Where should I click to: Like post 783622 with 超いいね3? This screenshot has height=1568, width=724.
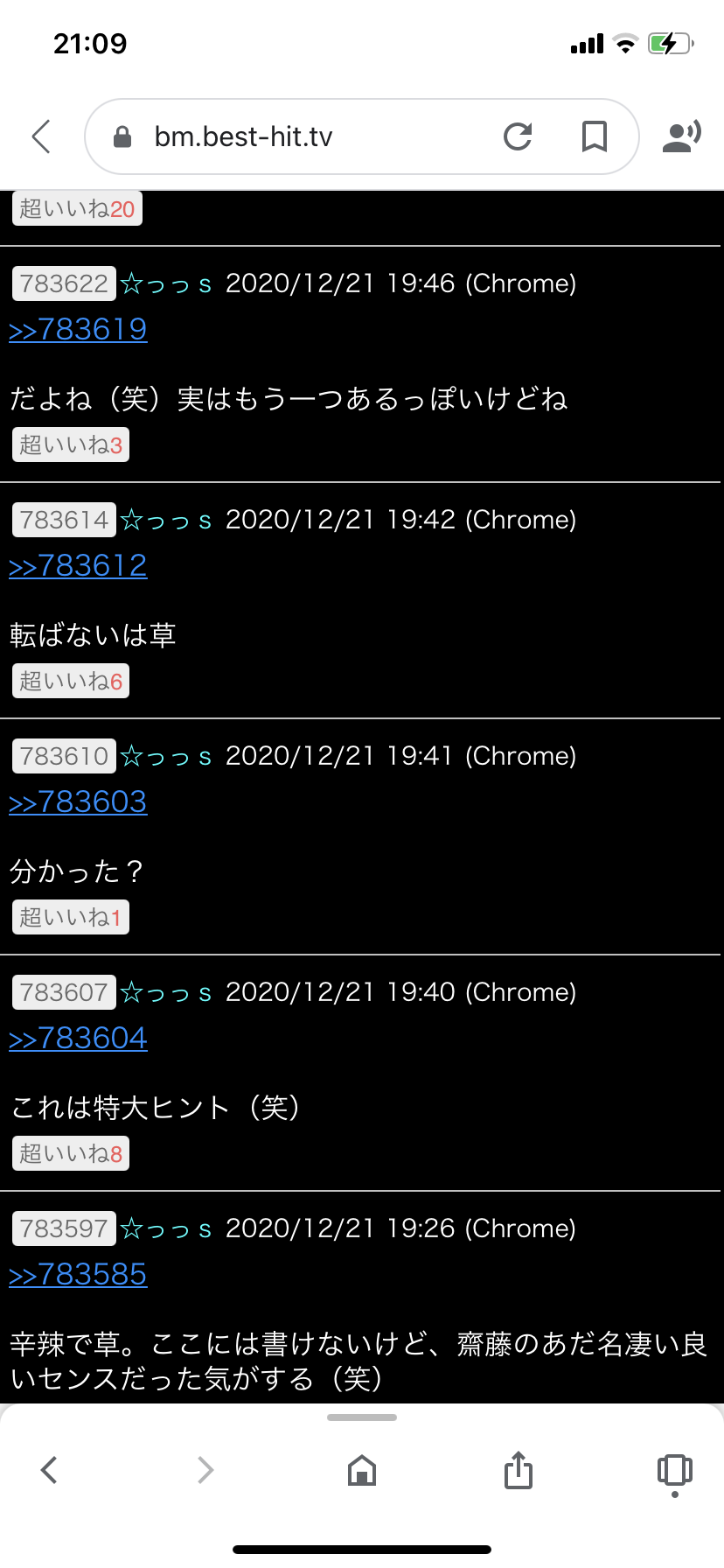[71, 444]
